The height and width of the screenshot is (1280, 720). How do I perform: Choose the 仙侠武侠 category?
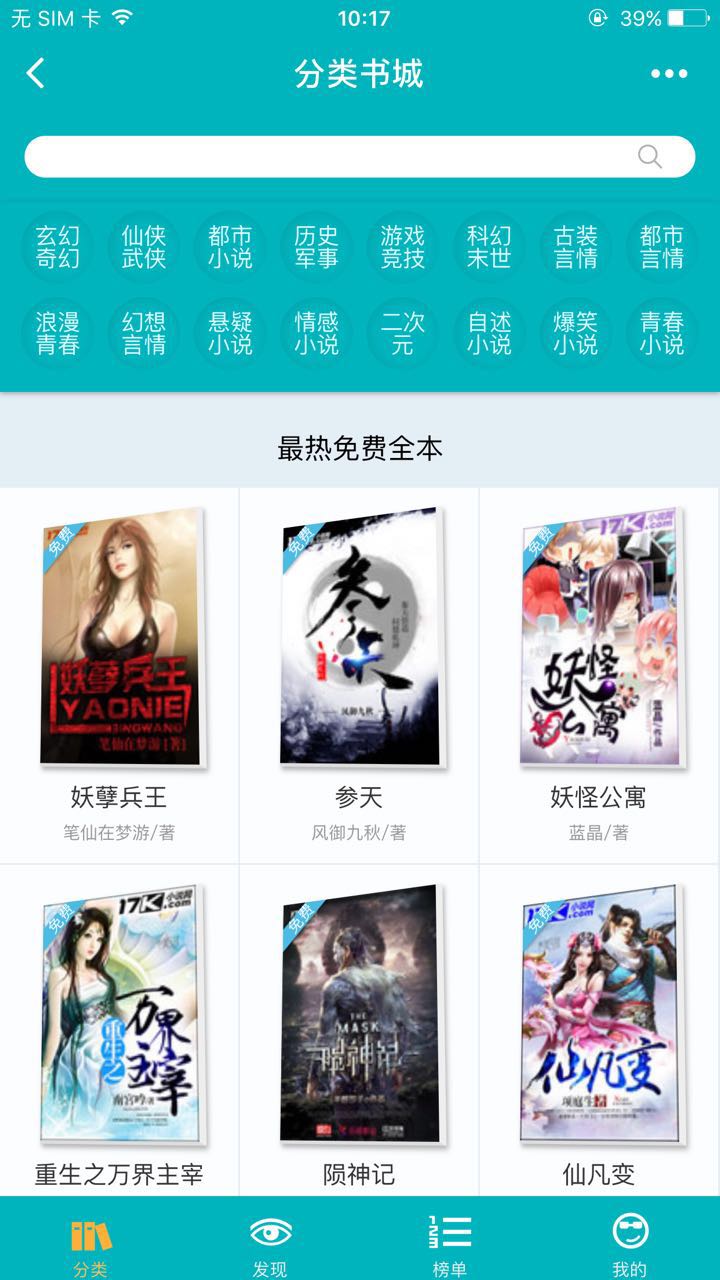point(143,247)
